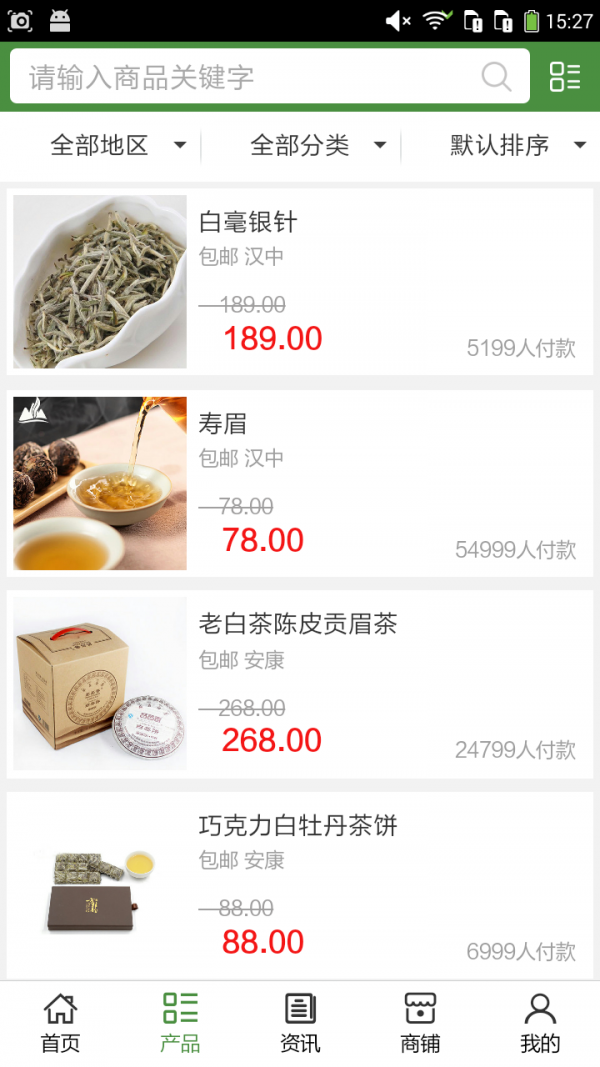Open the 白毫银针 product card
The image size is (600, 1067).
[300, 282]
